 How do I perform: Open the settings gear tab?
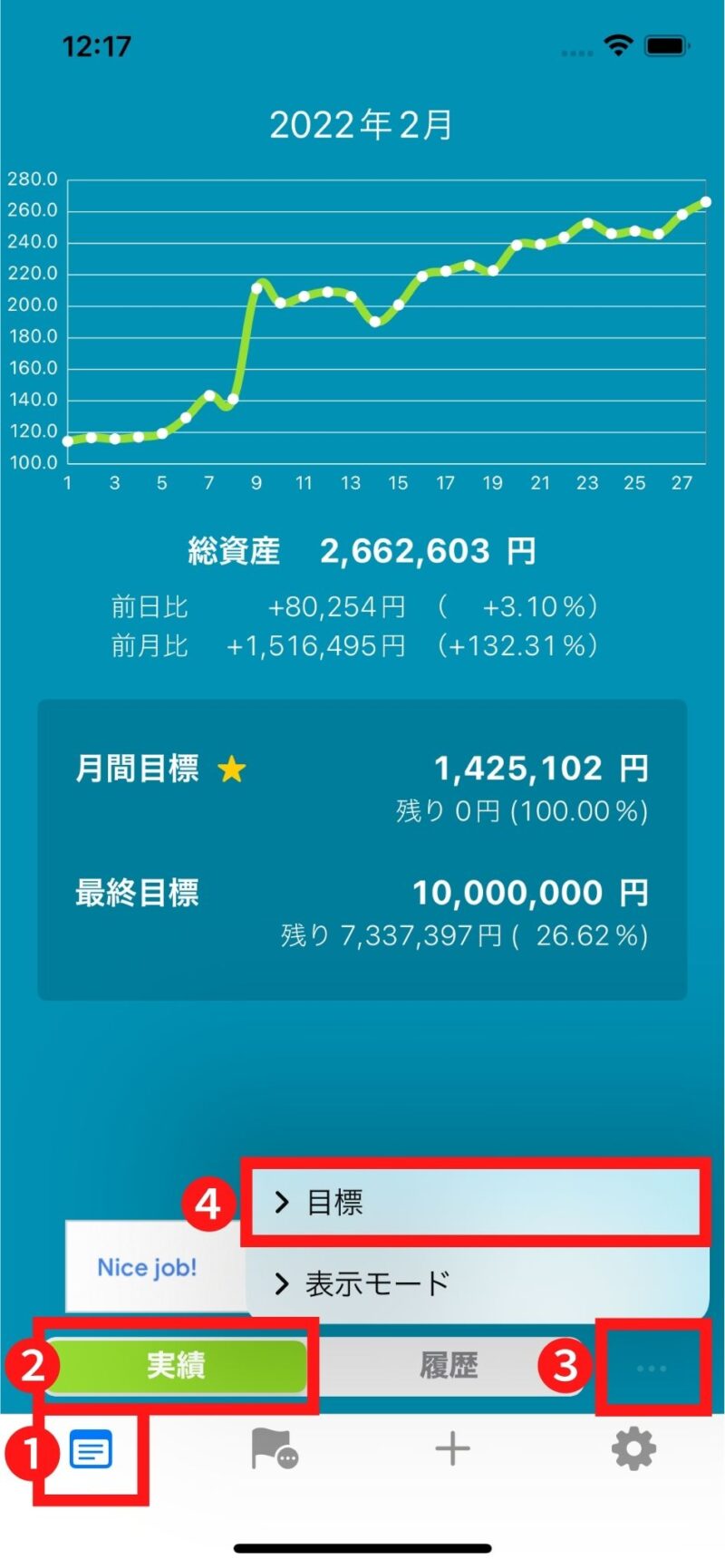point(633,1449)
